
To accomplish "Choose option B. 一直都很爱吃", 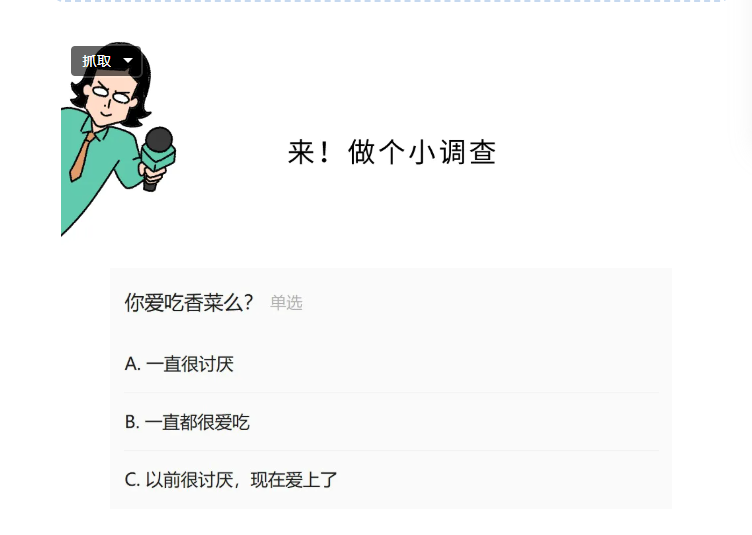I will 188,422.
